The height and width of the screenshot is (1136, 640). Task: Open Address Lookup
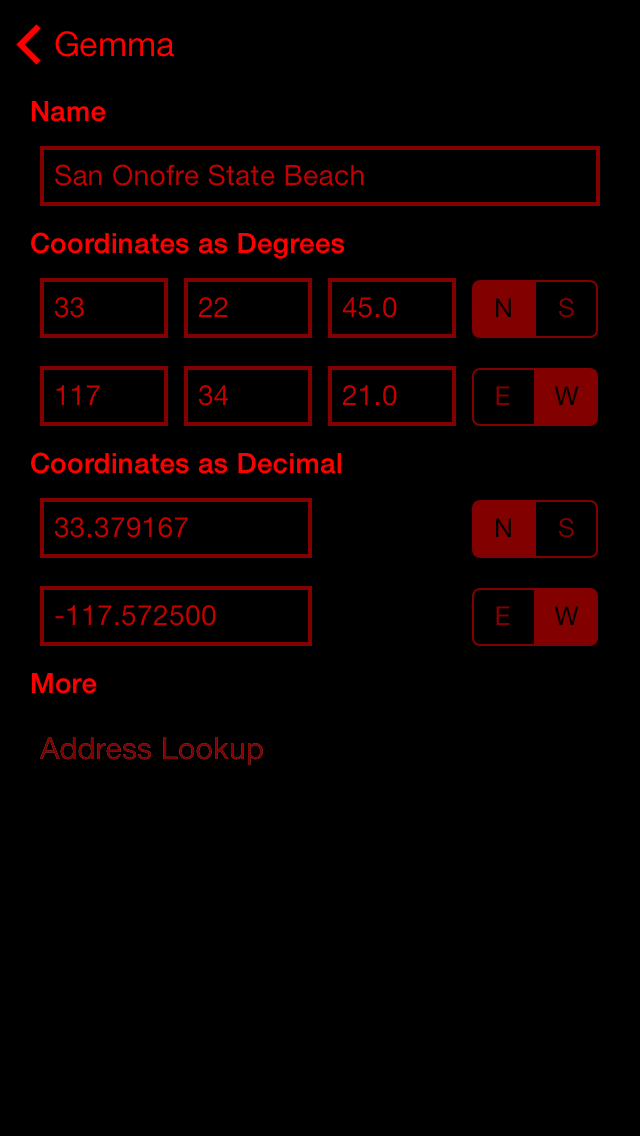tap(151, 748)
